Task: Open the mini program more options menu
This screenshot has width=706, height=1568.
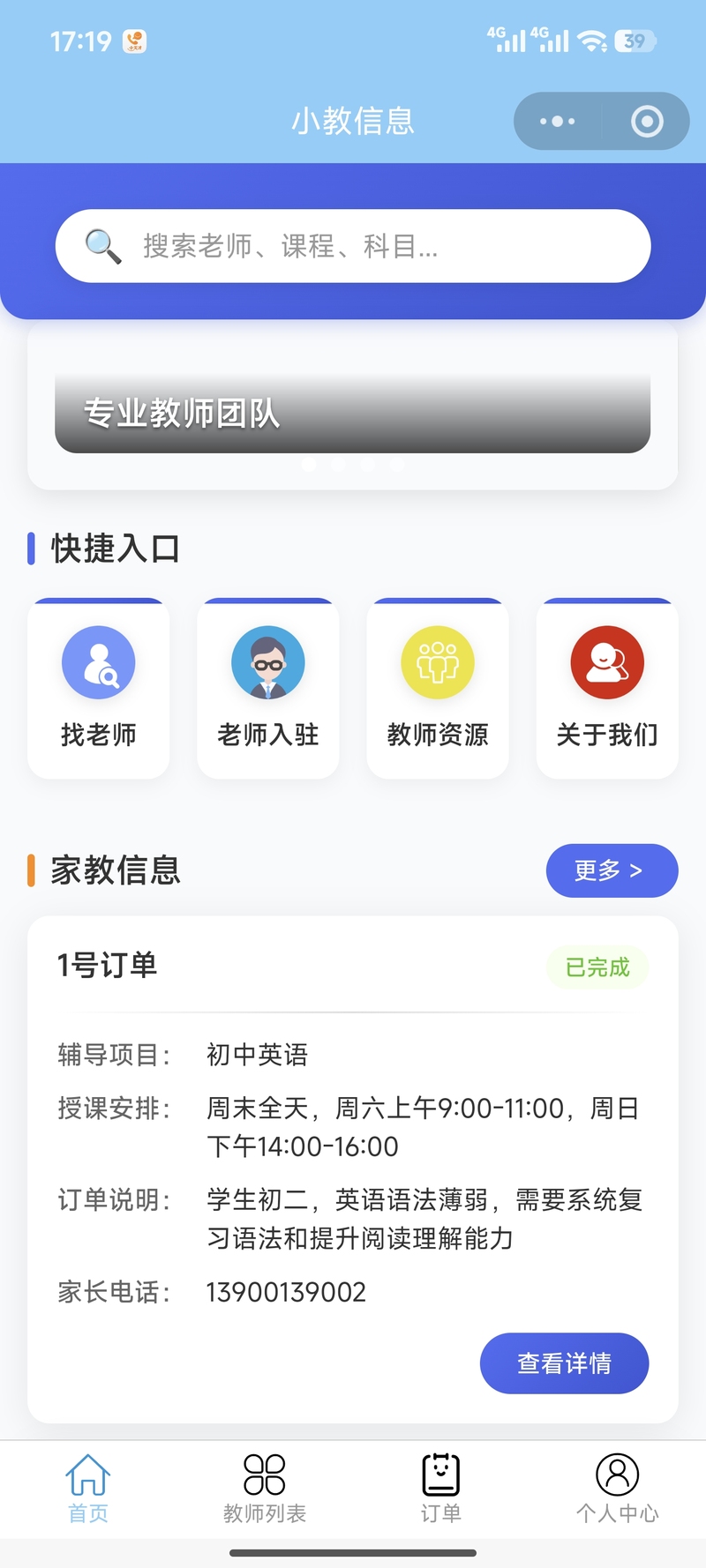Action: pos(558,122)
